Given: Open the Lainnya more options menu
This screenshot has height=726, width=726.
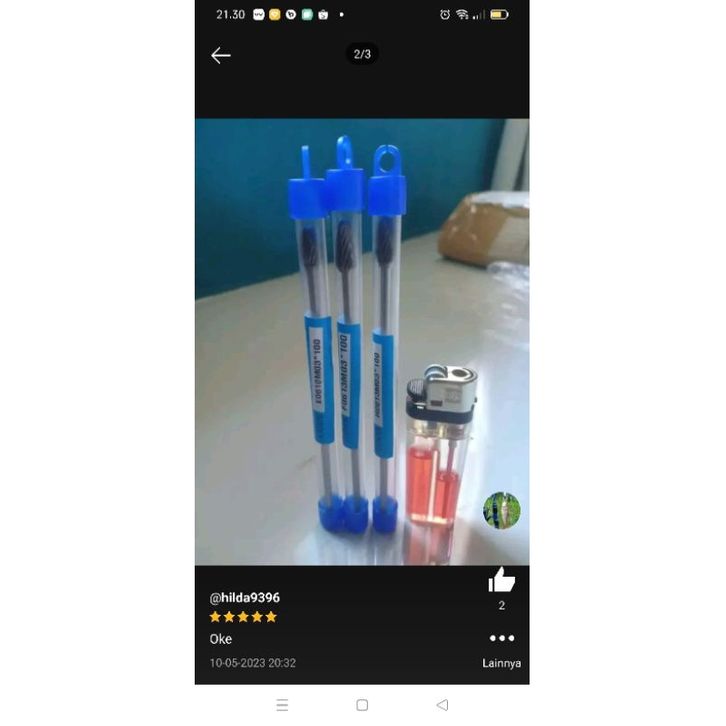Looking at the screenshot, I should click(x=501, y=640).
